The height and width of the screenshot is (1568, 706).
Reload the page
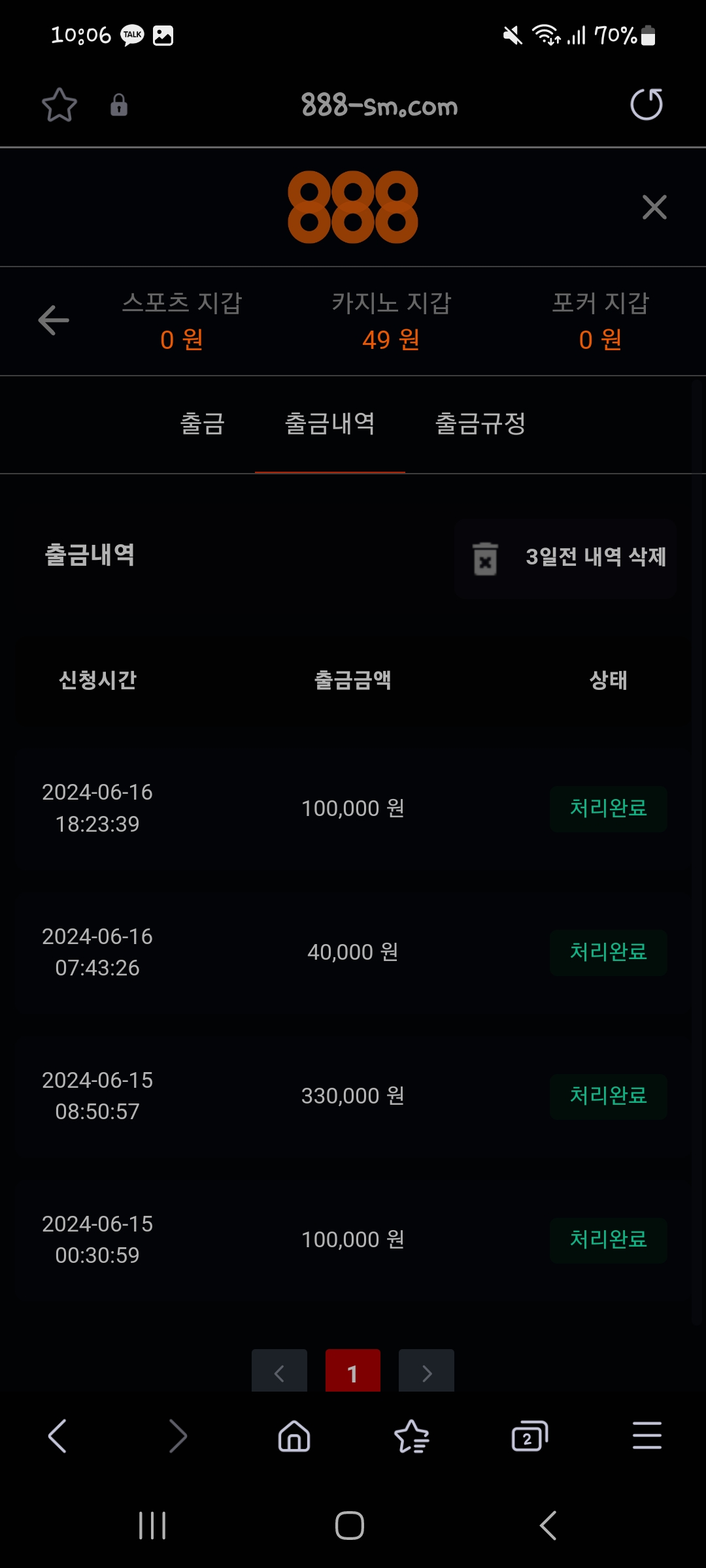tap(646, 105)
